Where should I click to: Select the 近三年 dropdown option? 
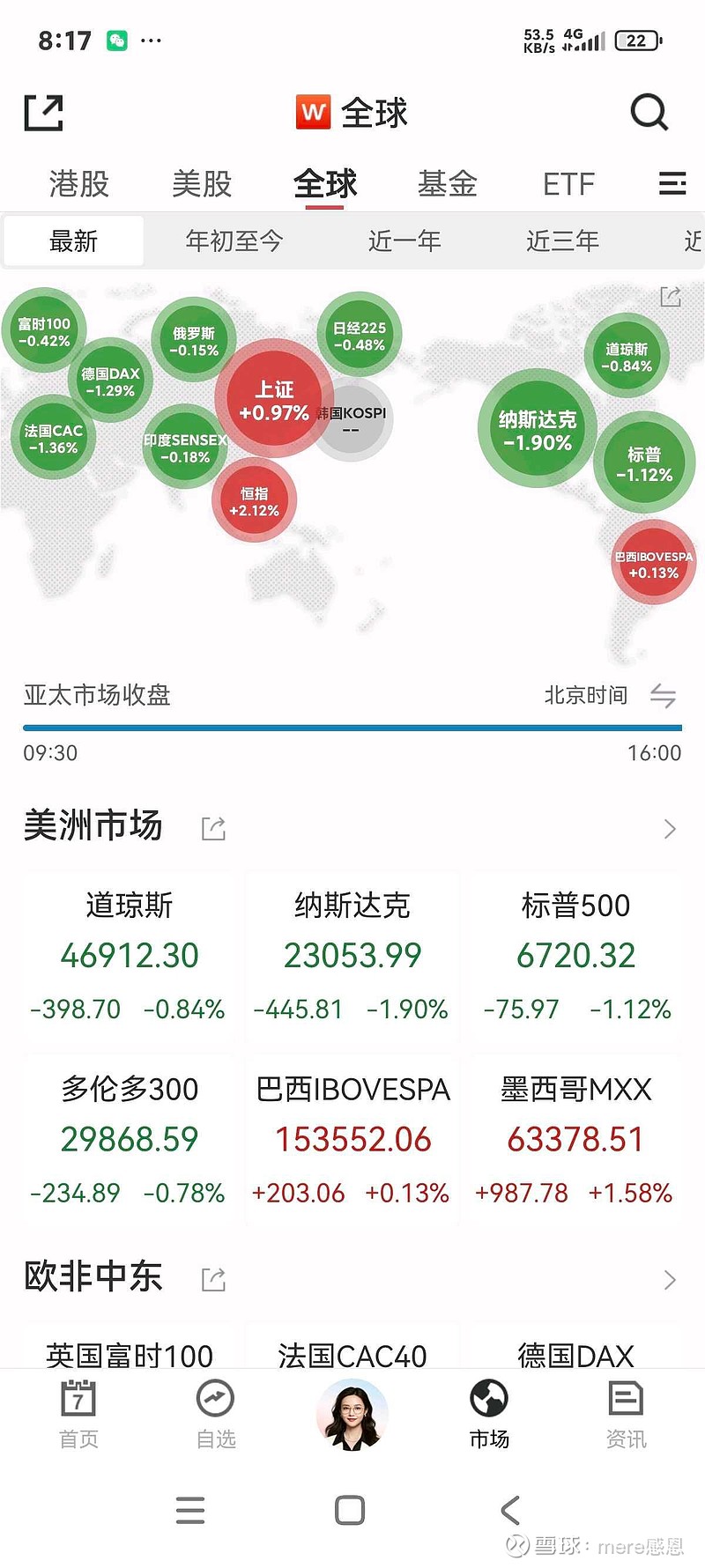[561, 240]
